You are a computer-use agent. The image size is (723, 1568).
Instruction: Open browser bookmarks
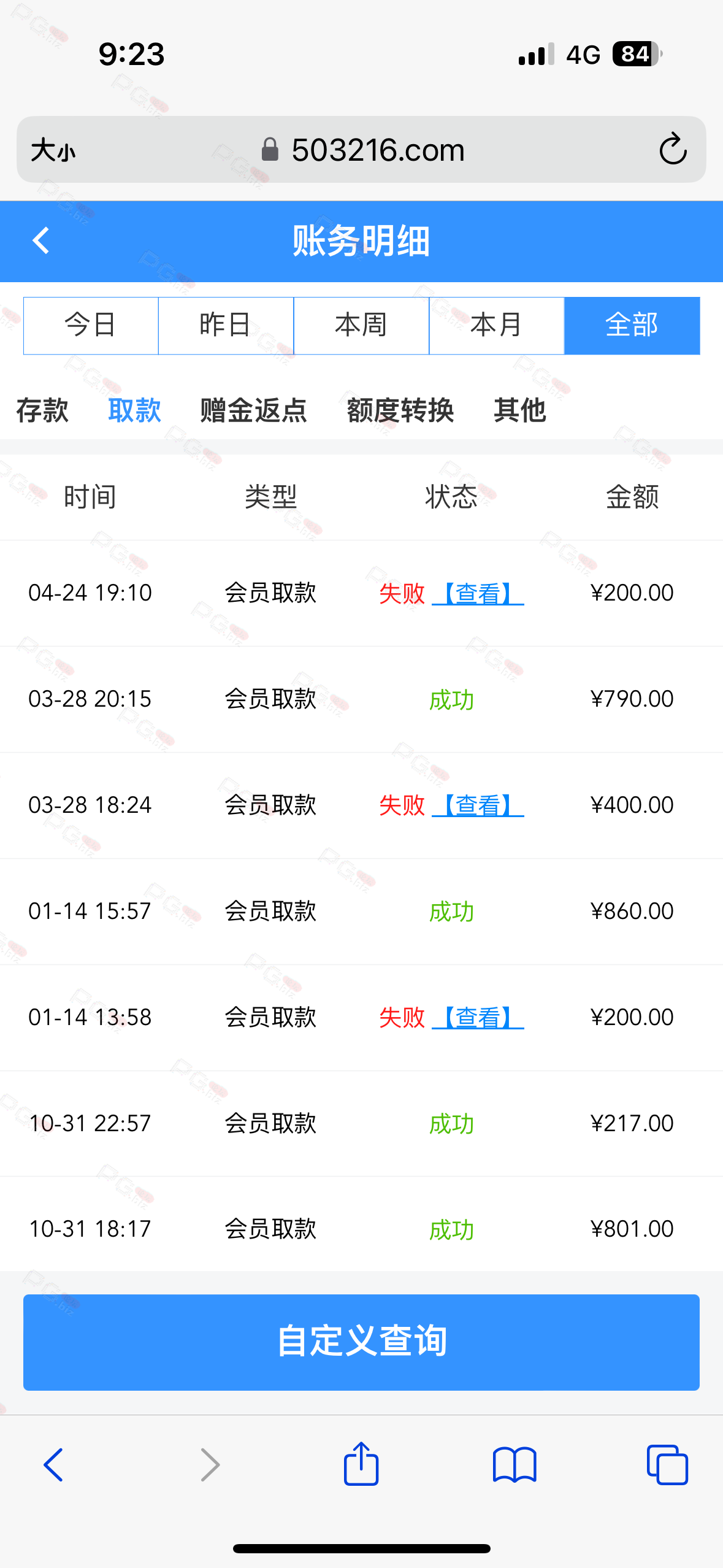[x=515, y=1465]
